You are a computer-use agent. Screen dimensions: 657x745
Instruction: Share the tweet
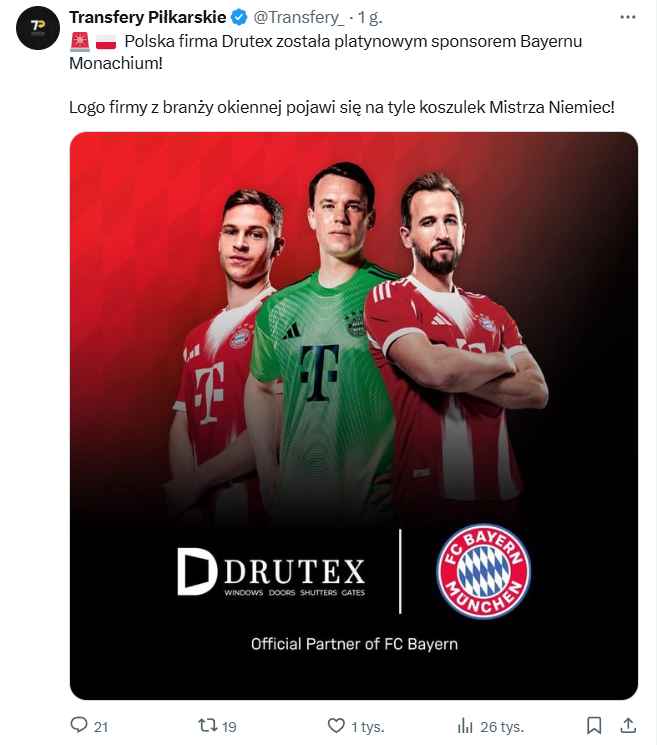[x=628, y=726]
